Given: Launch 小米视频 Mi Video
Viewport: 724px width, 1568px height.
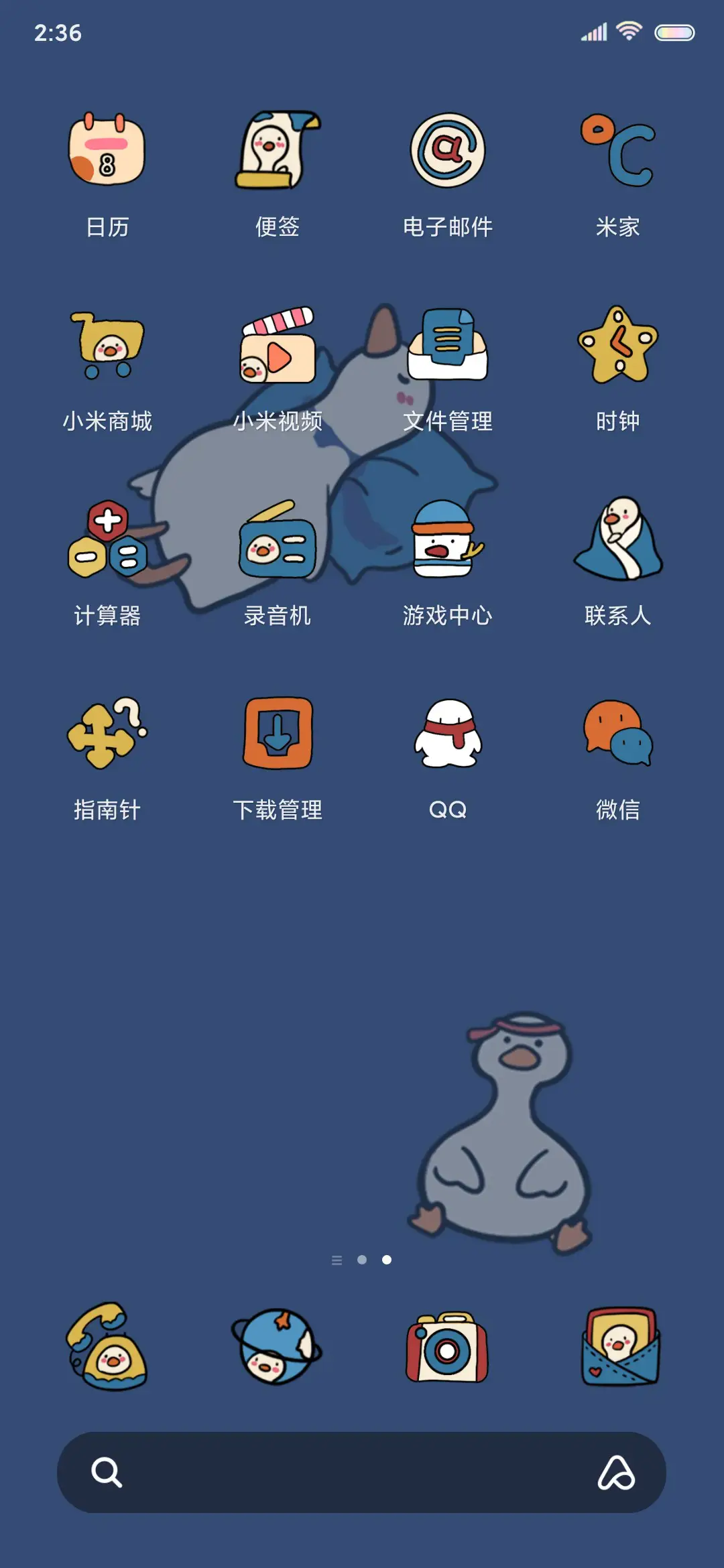Looking at the screenshot, I should pyautogui.click(x=276, y=345).
